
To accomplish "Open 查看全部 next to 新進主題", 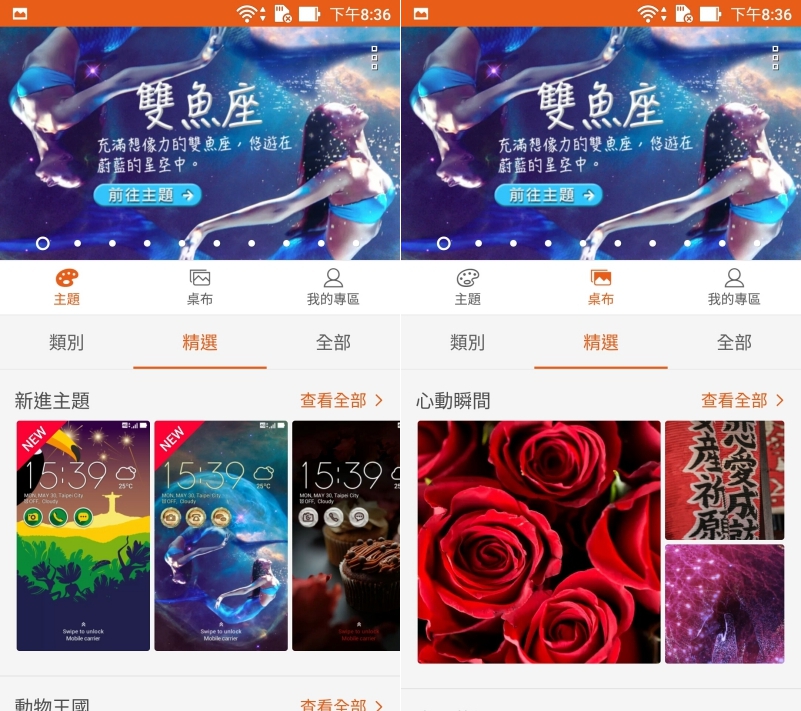I will click(341, 401).
